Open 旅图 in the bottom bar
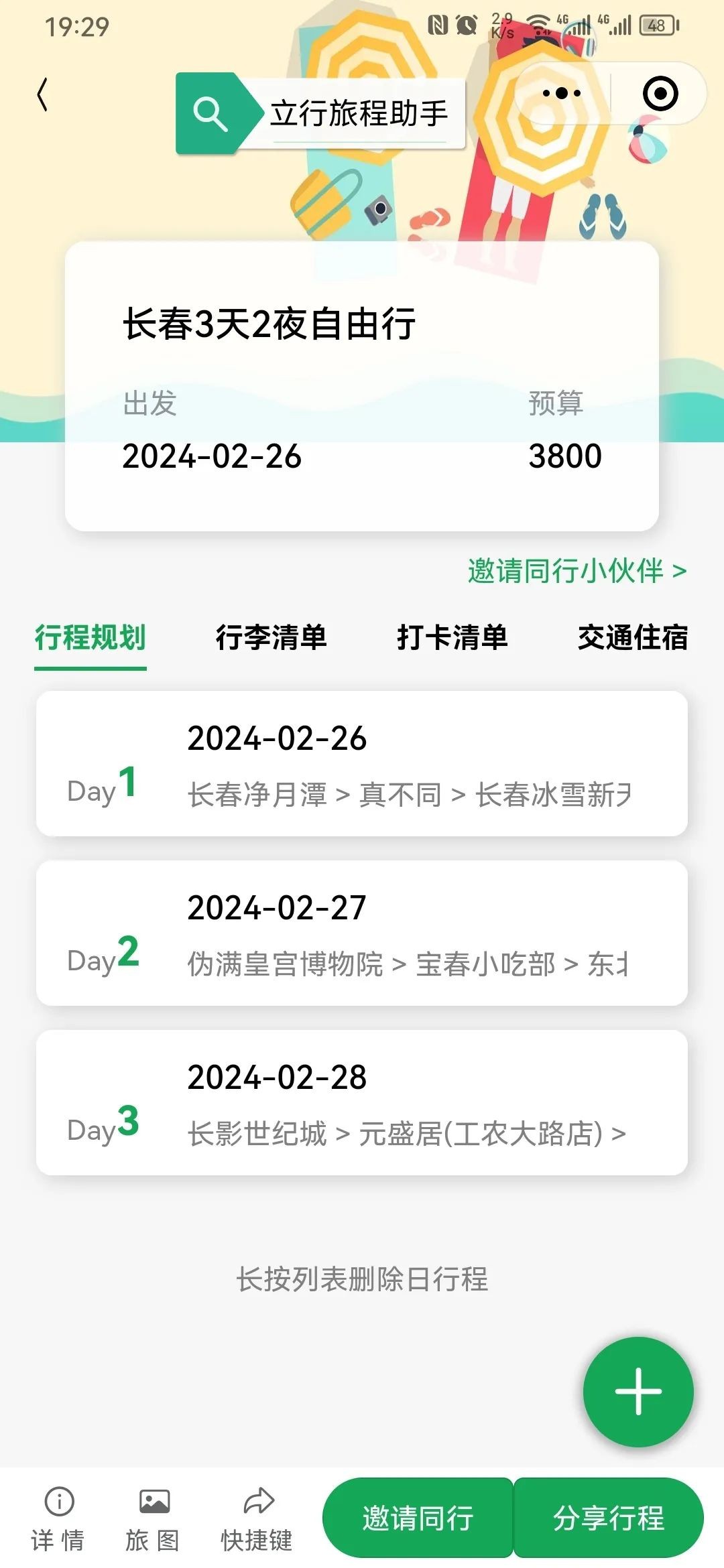 pos(154,1520)
